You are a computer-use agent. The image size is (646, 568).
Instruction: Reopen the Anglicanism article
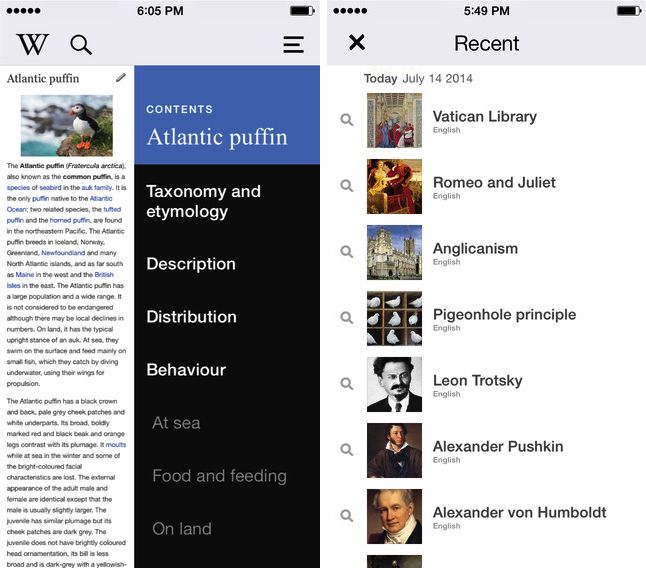click(x=475, y=249)
